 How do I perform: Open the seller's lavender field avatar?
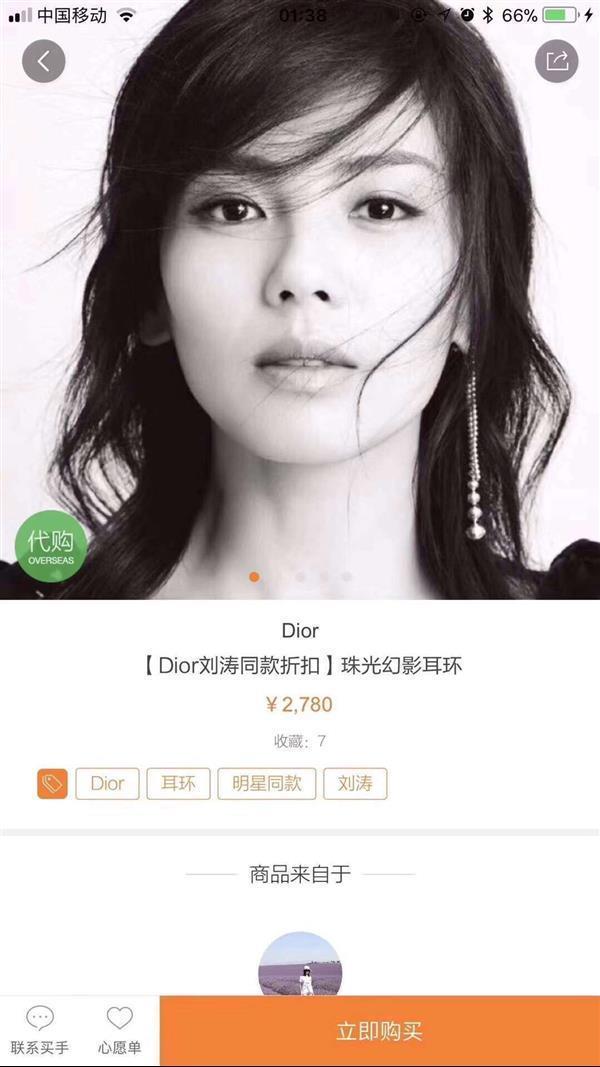point(300,965)
